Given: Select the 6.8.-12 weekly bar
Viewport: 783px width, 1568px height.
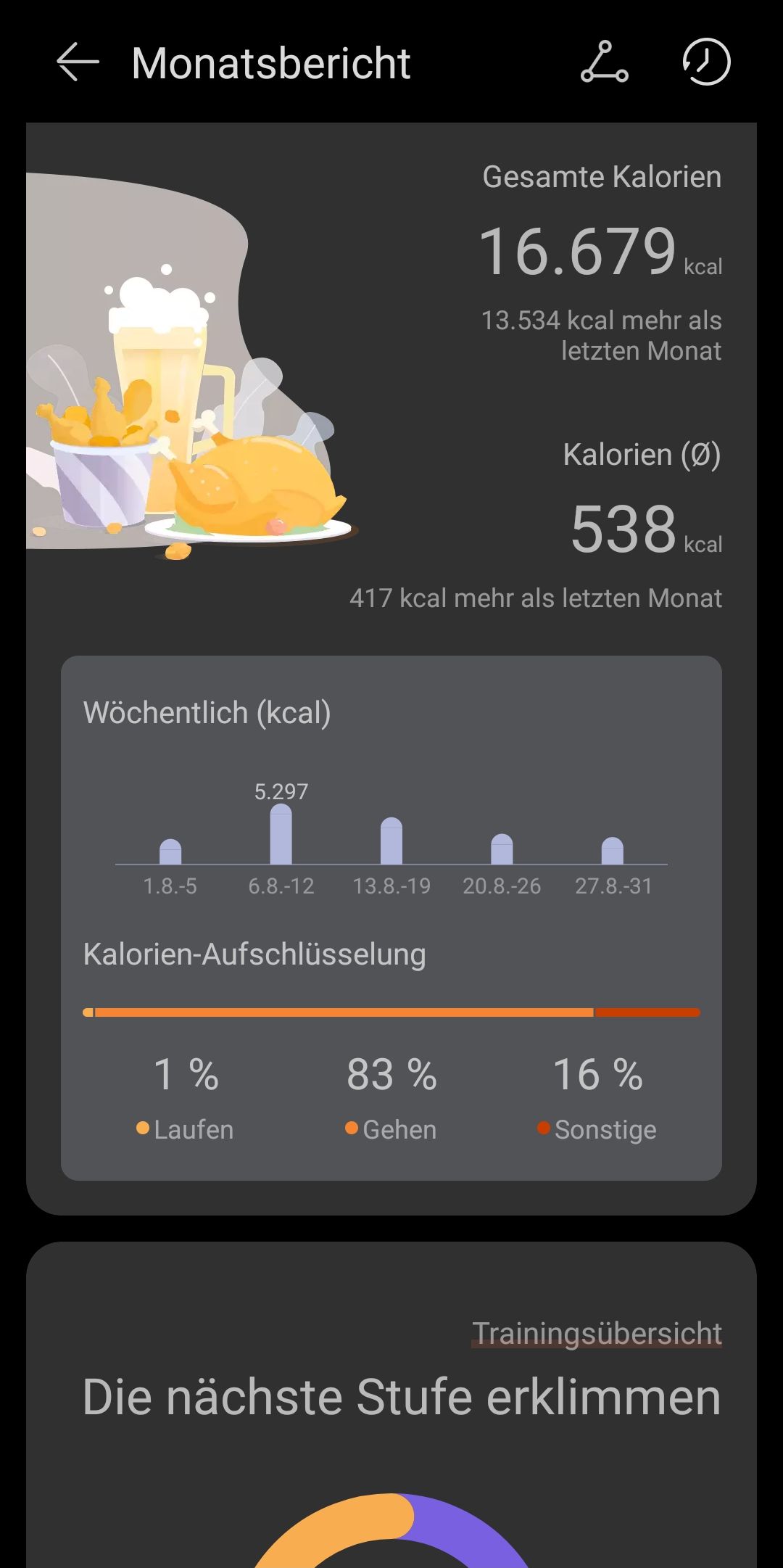Looking at the screenshot, I should pyautogui.click(x=281, y=835).
